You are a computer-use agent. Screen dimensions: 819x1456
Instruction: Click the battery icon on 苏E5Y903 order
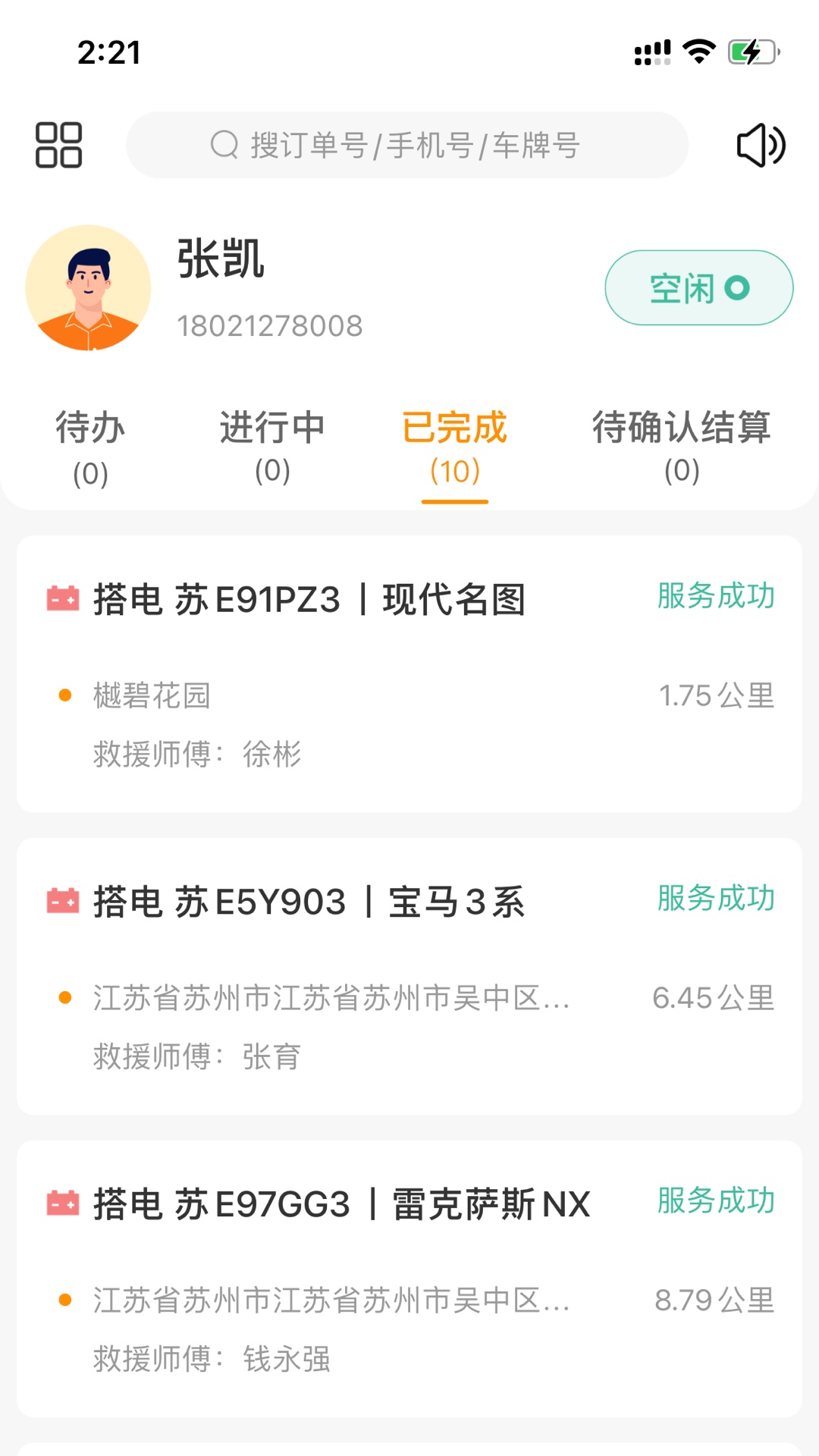[64, 901]
